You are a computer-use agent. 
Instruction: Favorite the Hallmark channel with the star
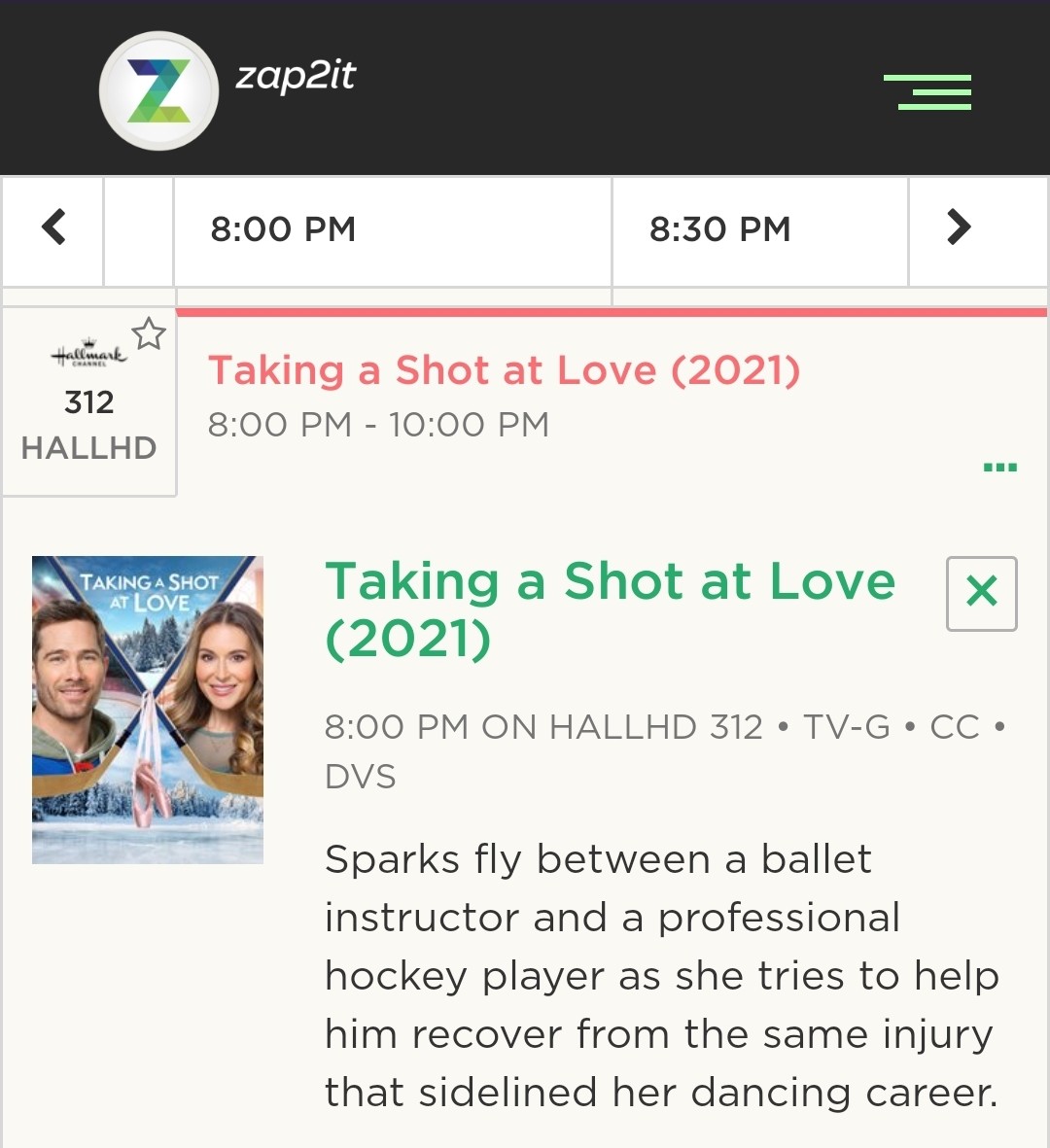click(x=149, y=333)
